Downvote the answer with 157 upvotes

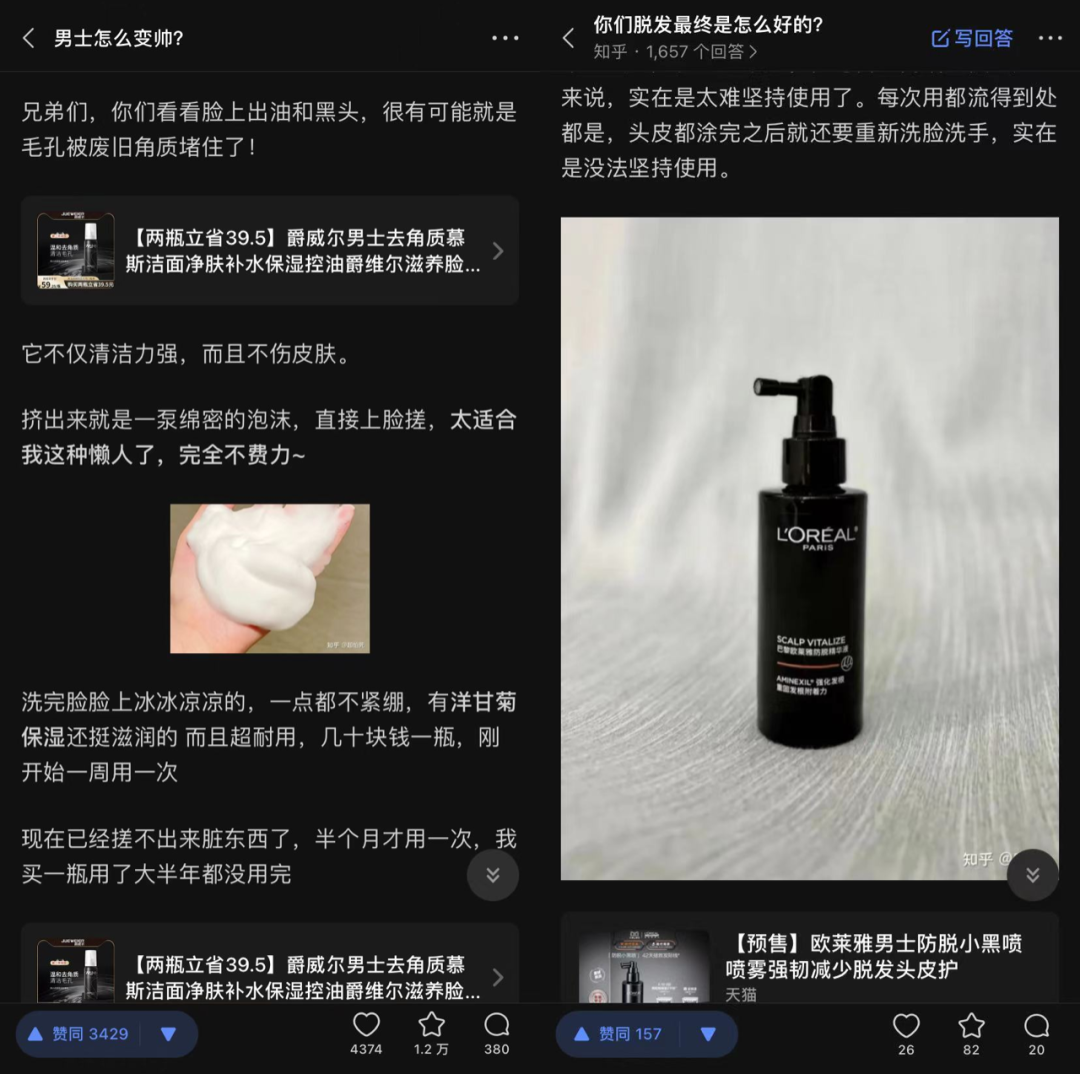pos(708,1034)
